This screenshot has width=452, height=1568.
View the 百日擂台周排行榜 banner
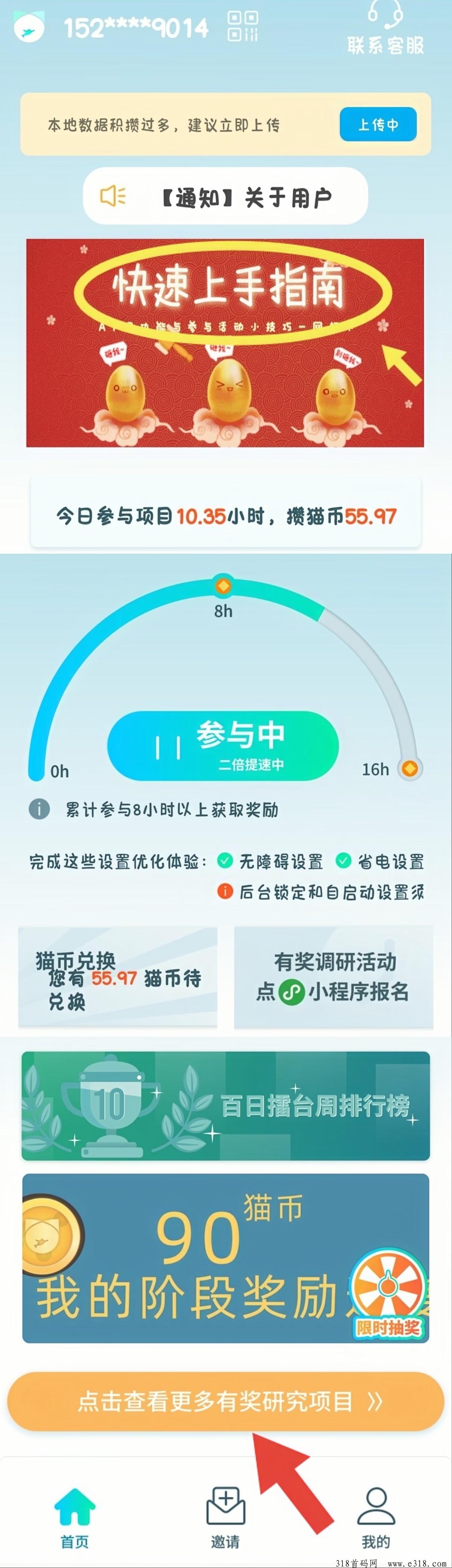(226, 1105)
